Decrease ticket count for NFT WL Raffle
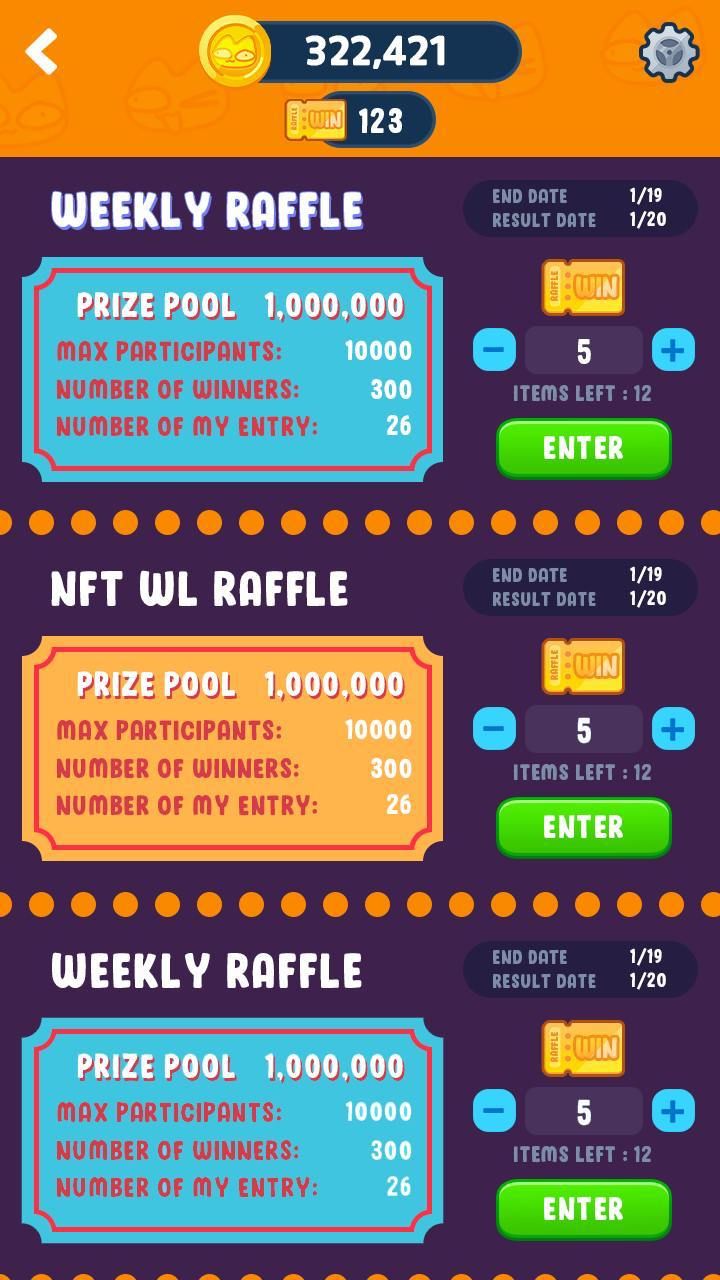Image resolution: width=720 pixels, height=1280 pixels. pyautogui.click(x=494, y=730)
